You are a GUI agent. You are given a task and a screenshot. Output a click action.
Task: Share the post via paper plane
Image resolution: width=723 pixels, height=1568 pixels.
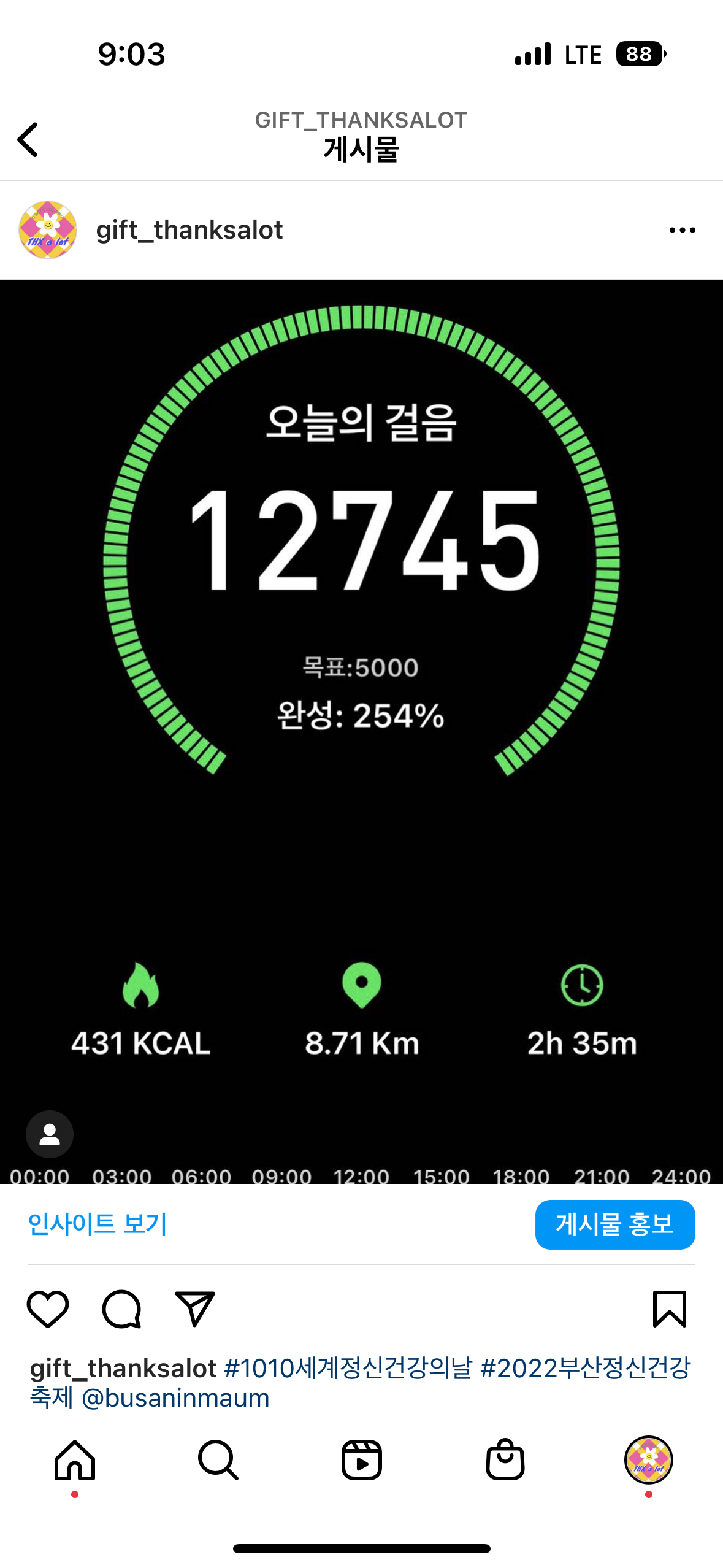coord(195,1309)
